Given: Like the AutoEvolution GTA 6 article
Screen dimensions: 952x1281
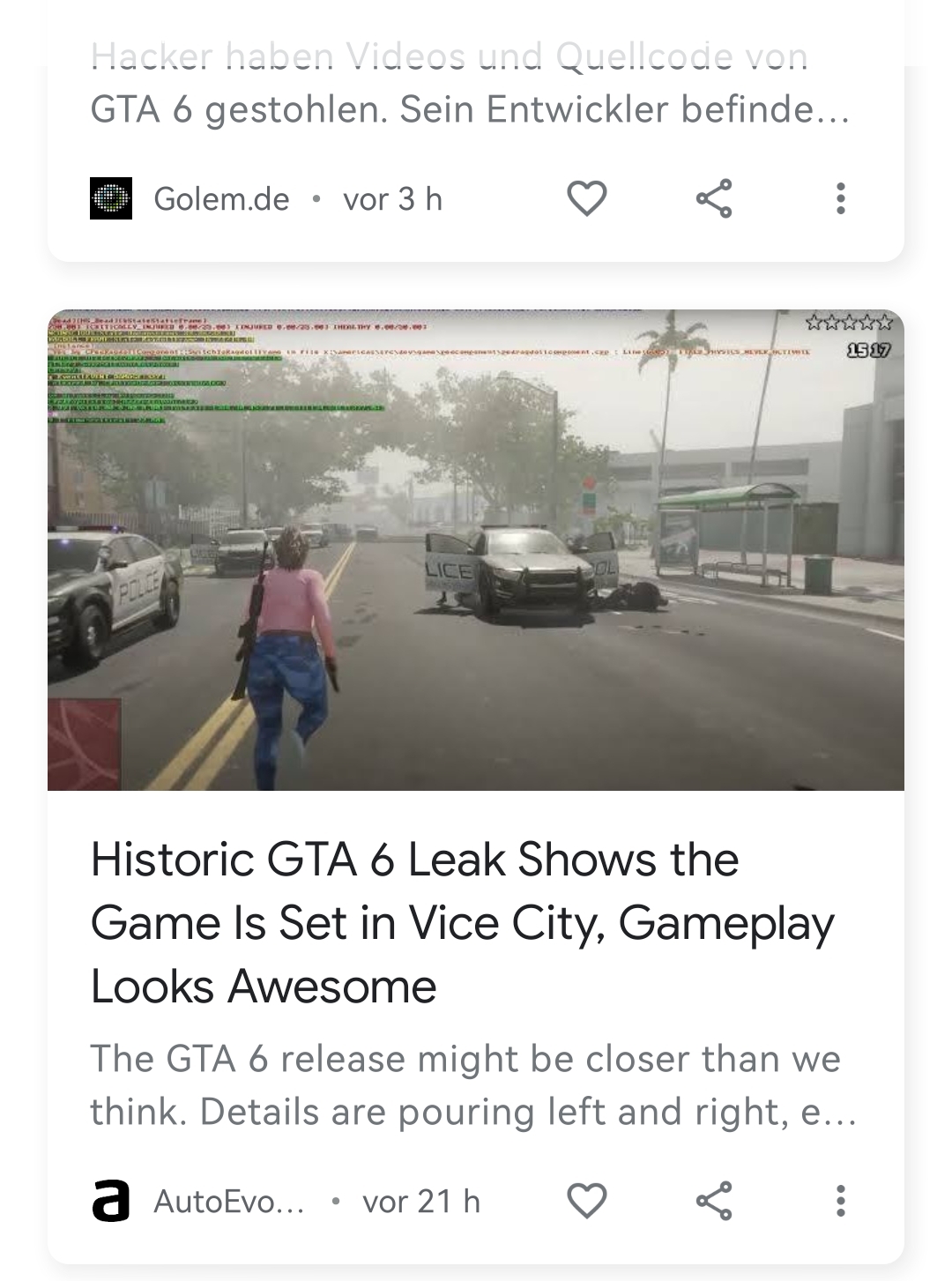Looking at the screenshot, I should pyautogui.click(x=586, y=1201).
